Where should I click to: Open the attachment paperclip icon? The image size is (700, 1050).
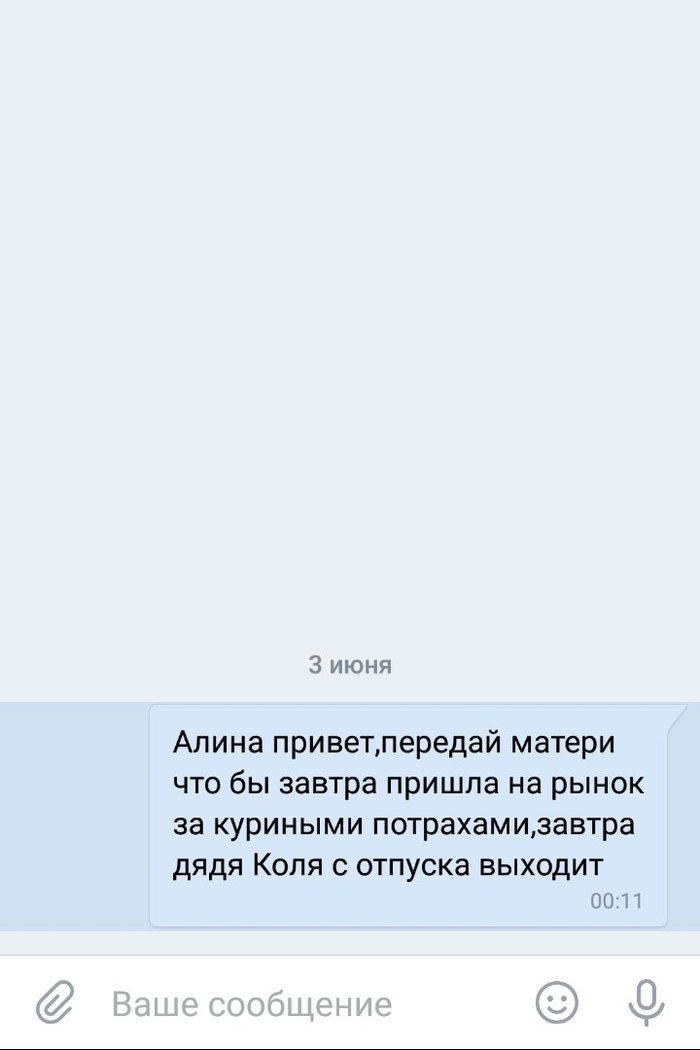(56, 1002)
